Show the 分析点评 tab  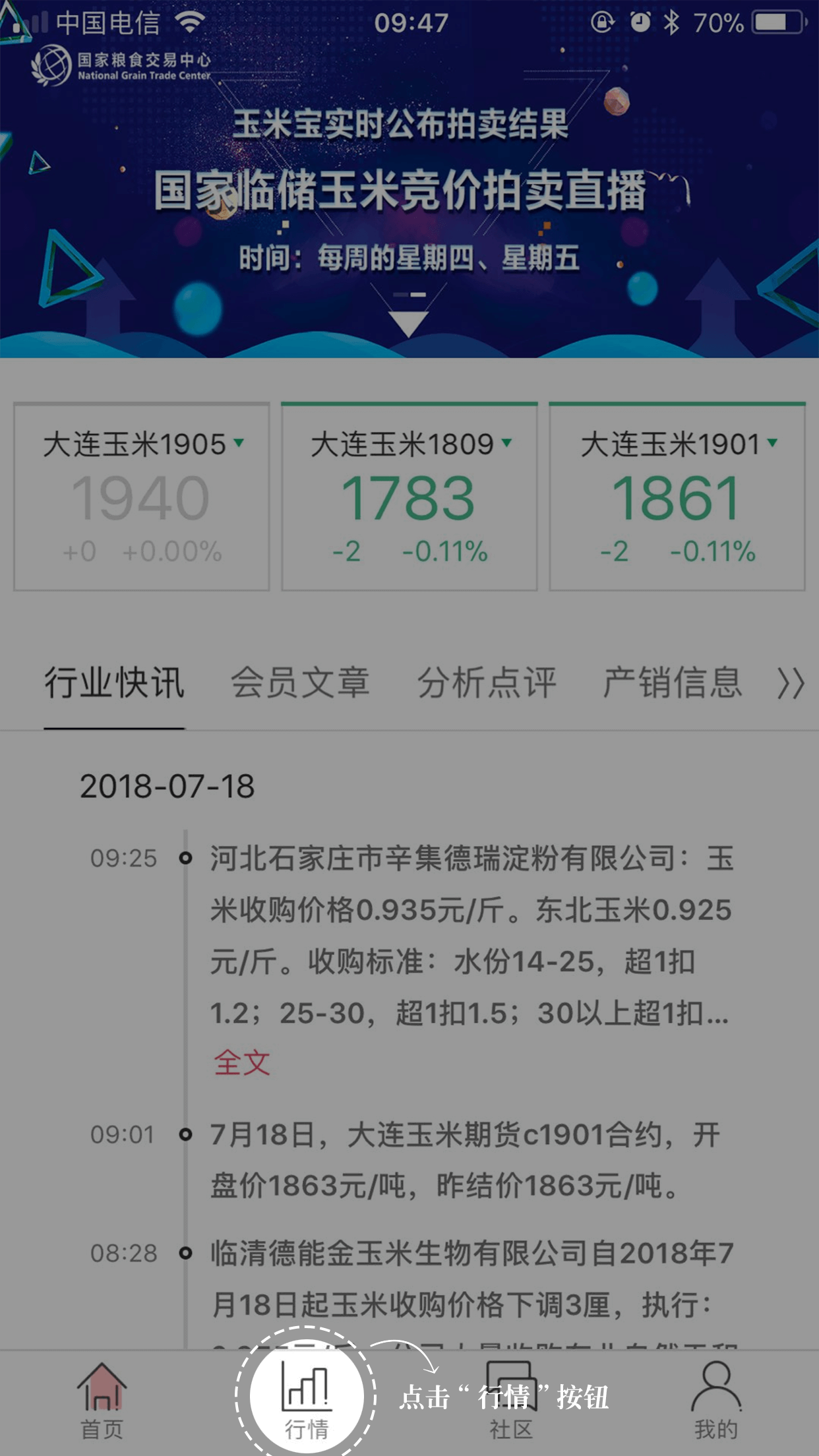pos(487,683)
